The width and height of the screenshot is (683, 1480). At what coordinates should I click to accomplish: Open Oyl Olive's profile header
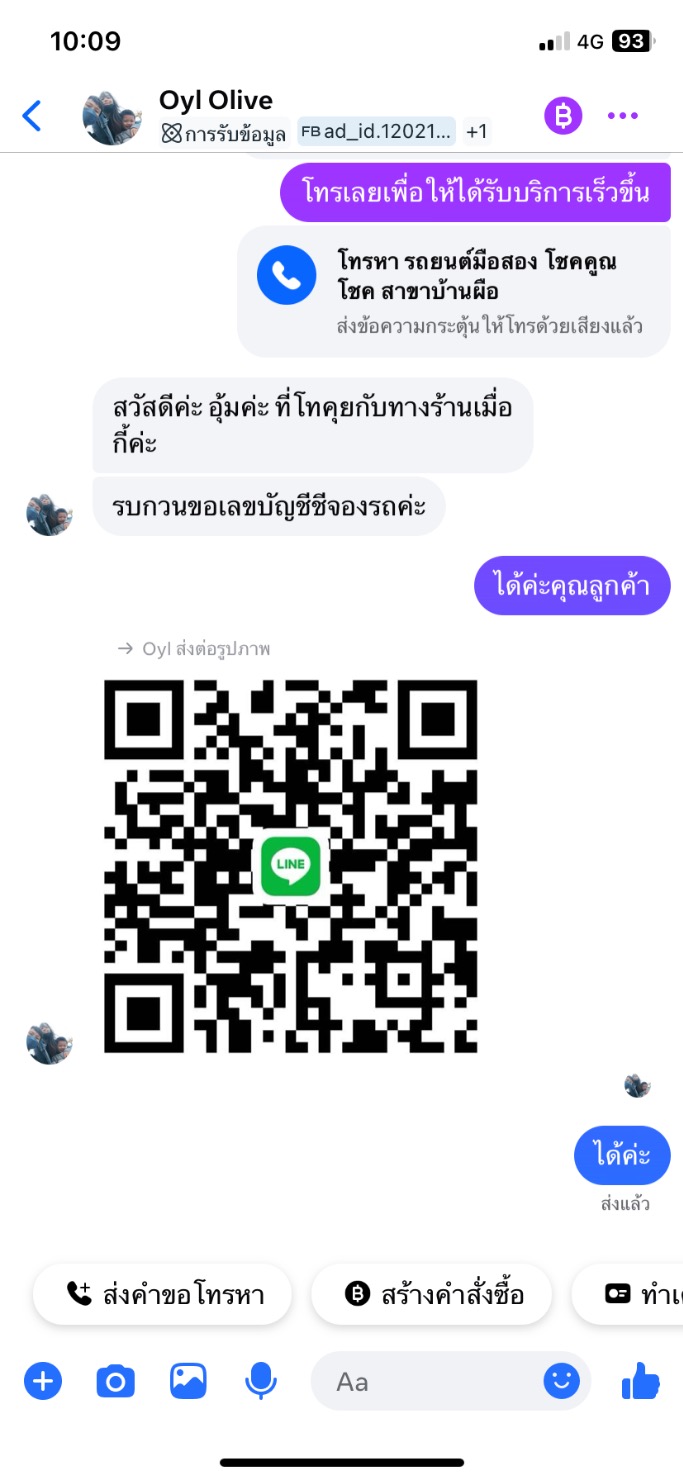(x=215, y=101)
